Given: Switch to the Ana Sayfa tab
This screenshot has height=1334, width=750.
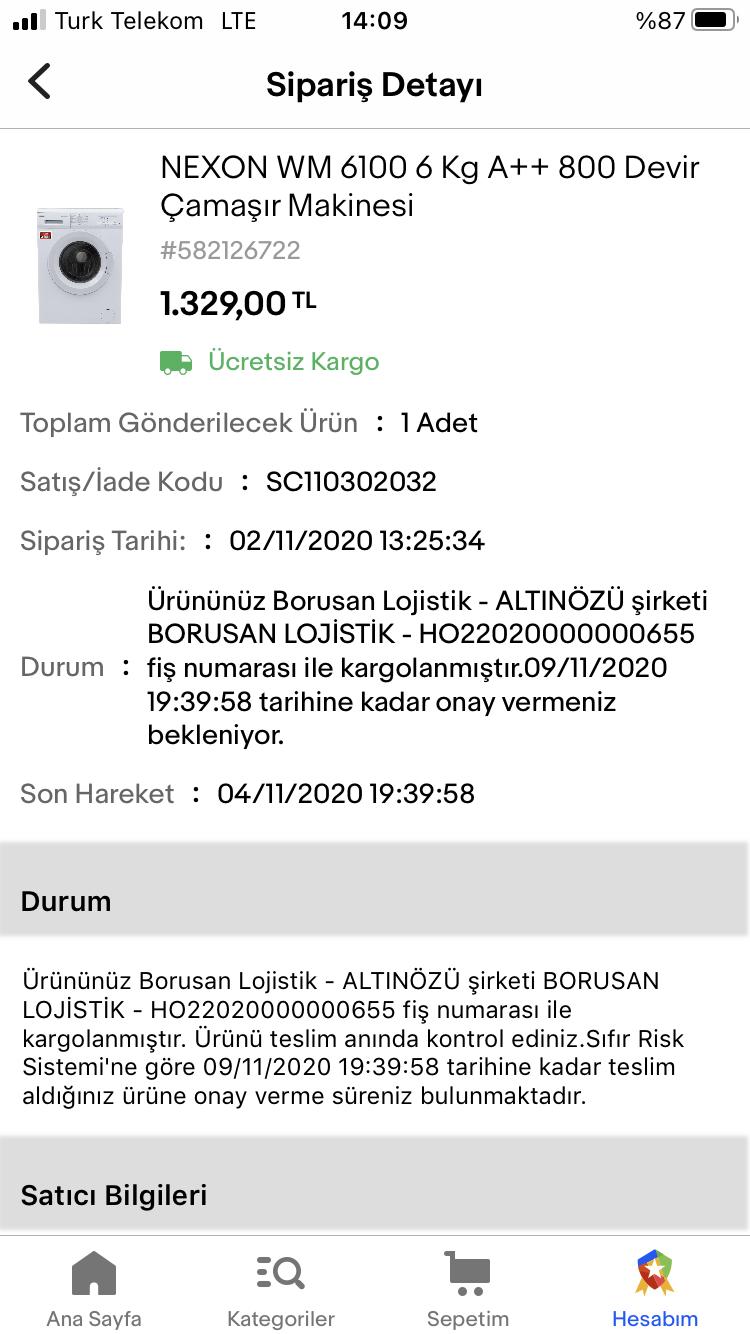Looking at the screenshot, I should coord(94,1289).
